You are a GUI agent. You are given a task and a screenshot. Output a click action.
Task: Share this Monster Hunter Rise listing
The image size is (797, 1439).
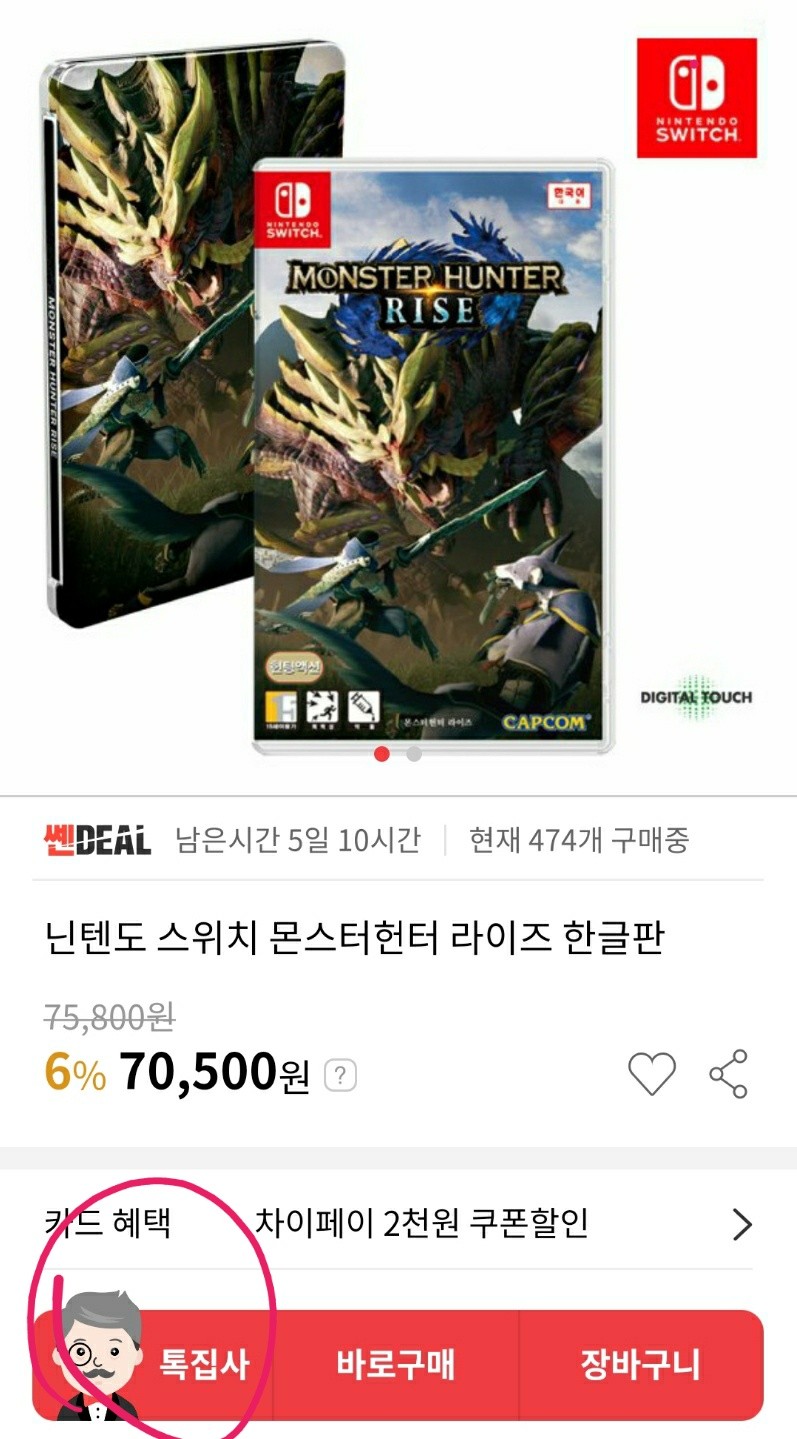728,1074
